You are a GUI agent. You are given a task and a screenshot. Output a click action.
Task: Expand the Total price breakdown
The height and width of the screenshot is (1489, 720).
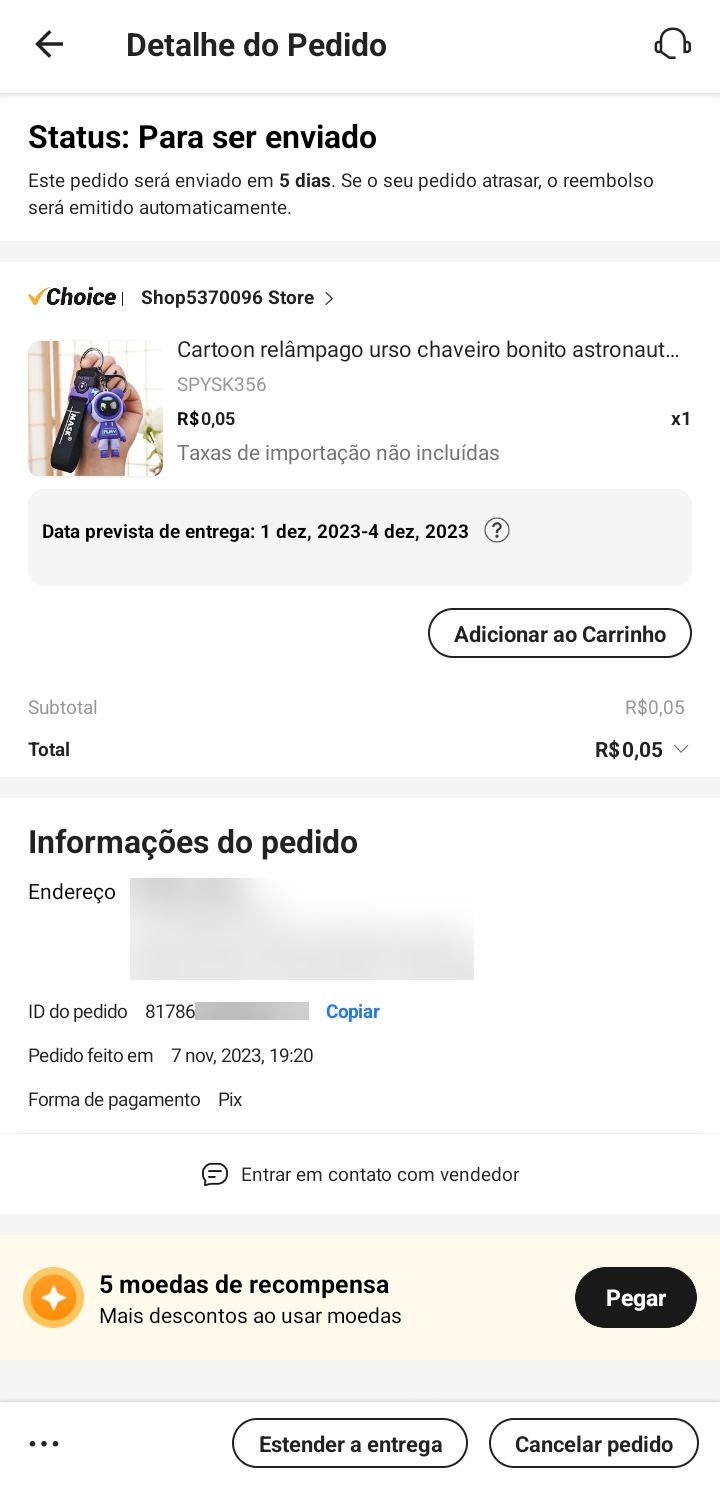pyautogui.click(x=681, y=749)
